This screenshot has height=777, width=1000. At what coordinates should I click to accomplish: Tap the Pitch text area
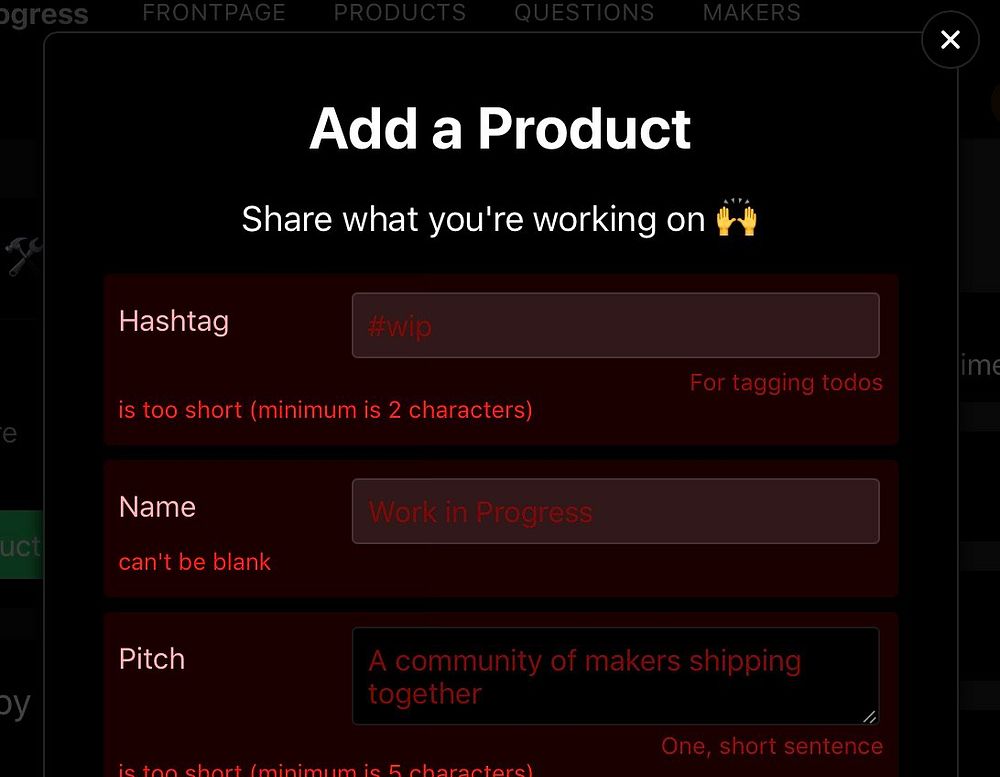[x=615, y=676]
